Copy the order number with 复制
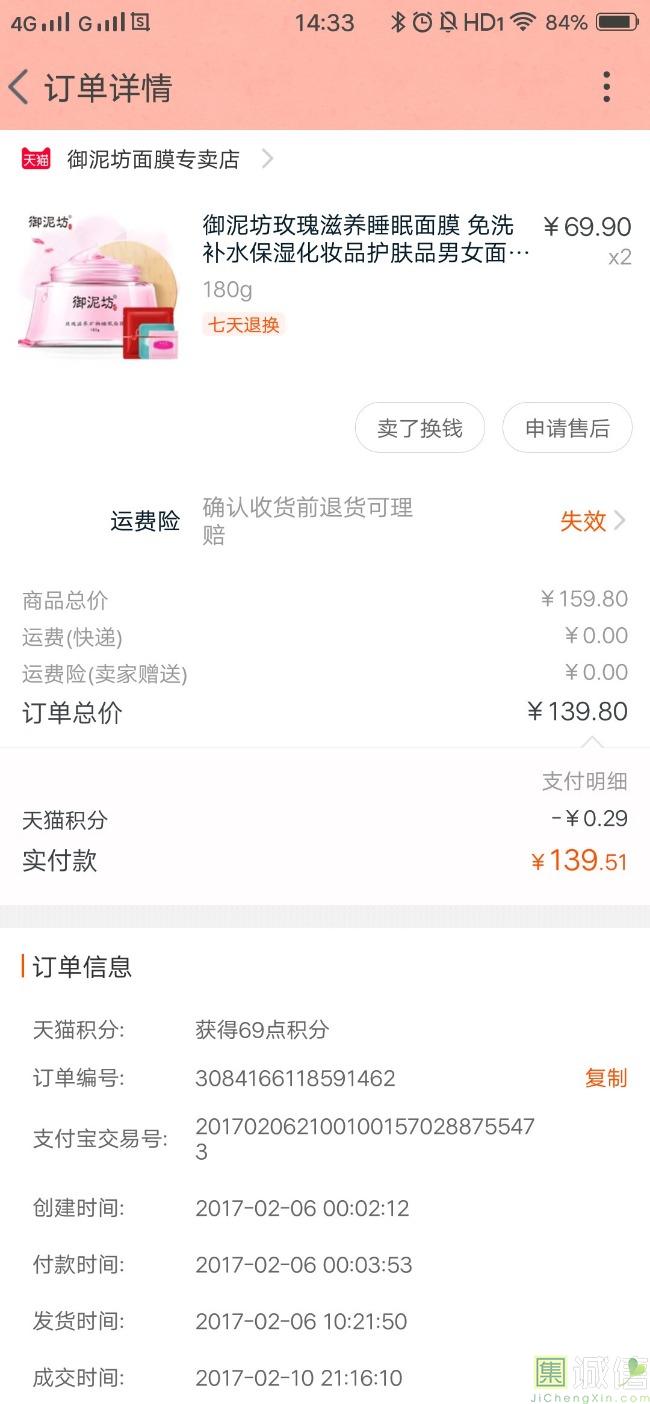650x1404 pixels. click(606, 1078)
